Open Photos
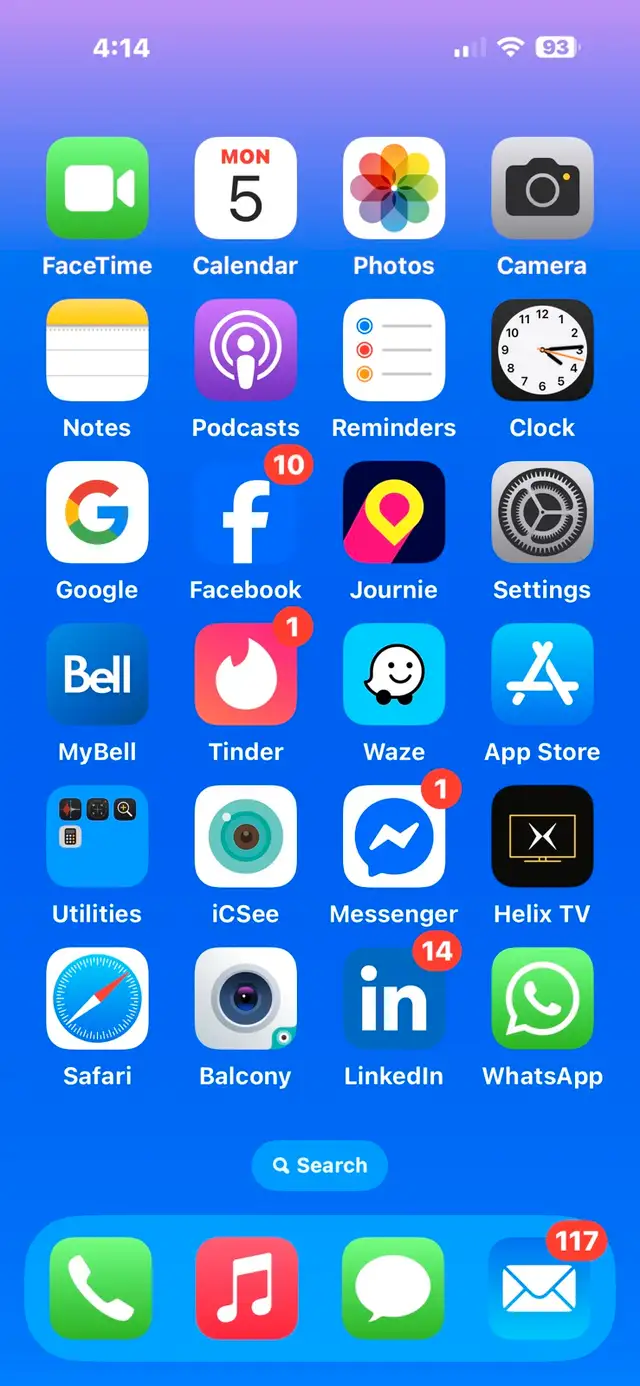This screenshot has height=1386, width=640. (x=394, y=188)
